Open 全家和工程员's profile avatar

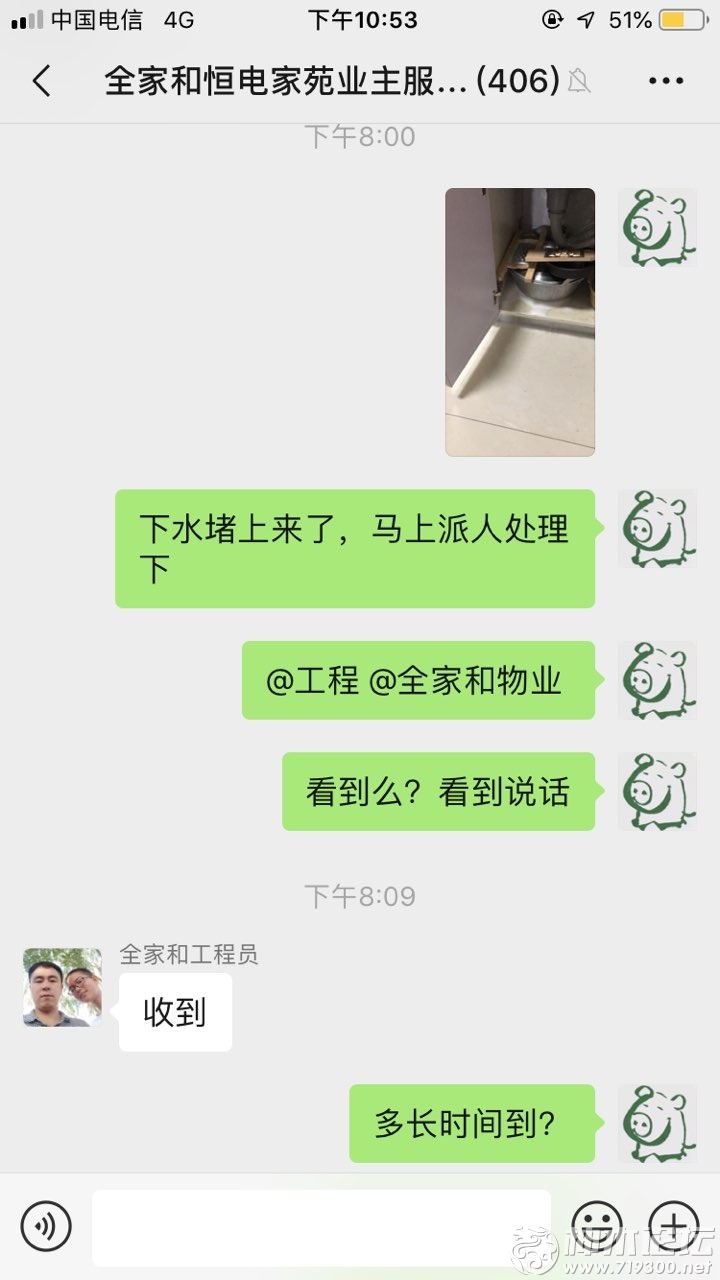tap(62, 987)
